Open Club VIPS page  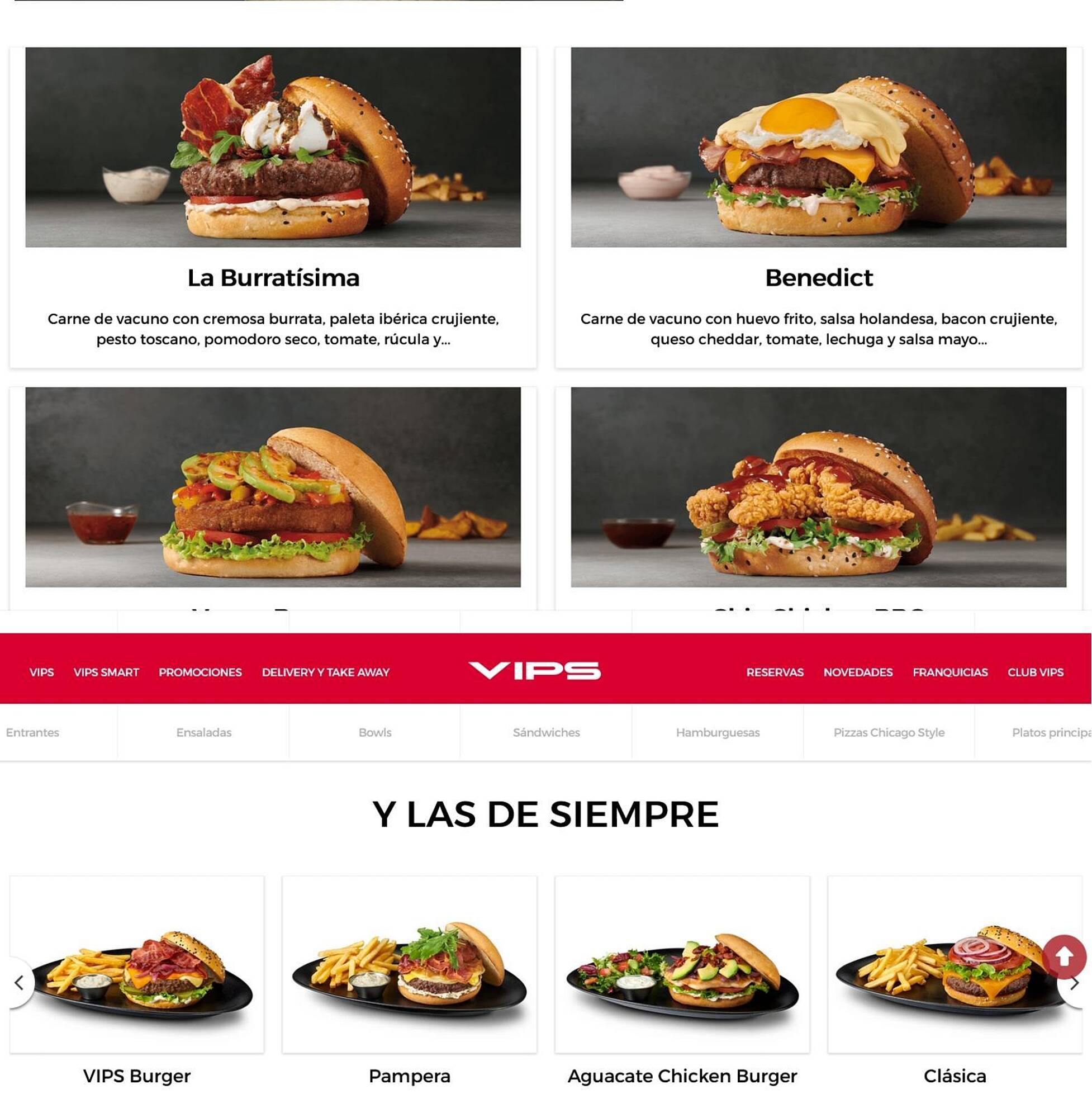[x=1035, y=672]
